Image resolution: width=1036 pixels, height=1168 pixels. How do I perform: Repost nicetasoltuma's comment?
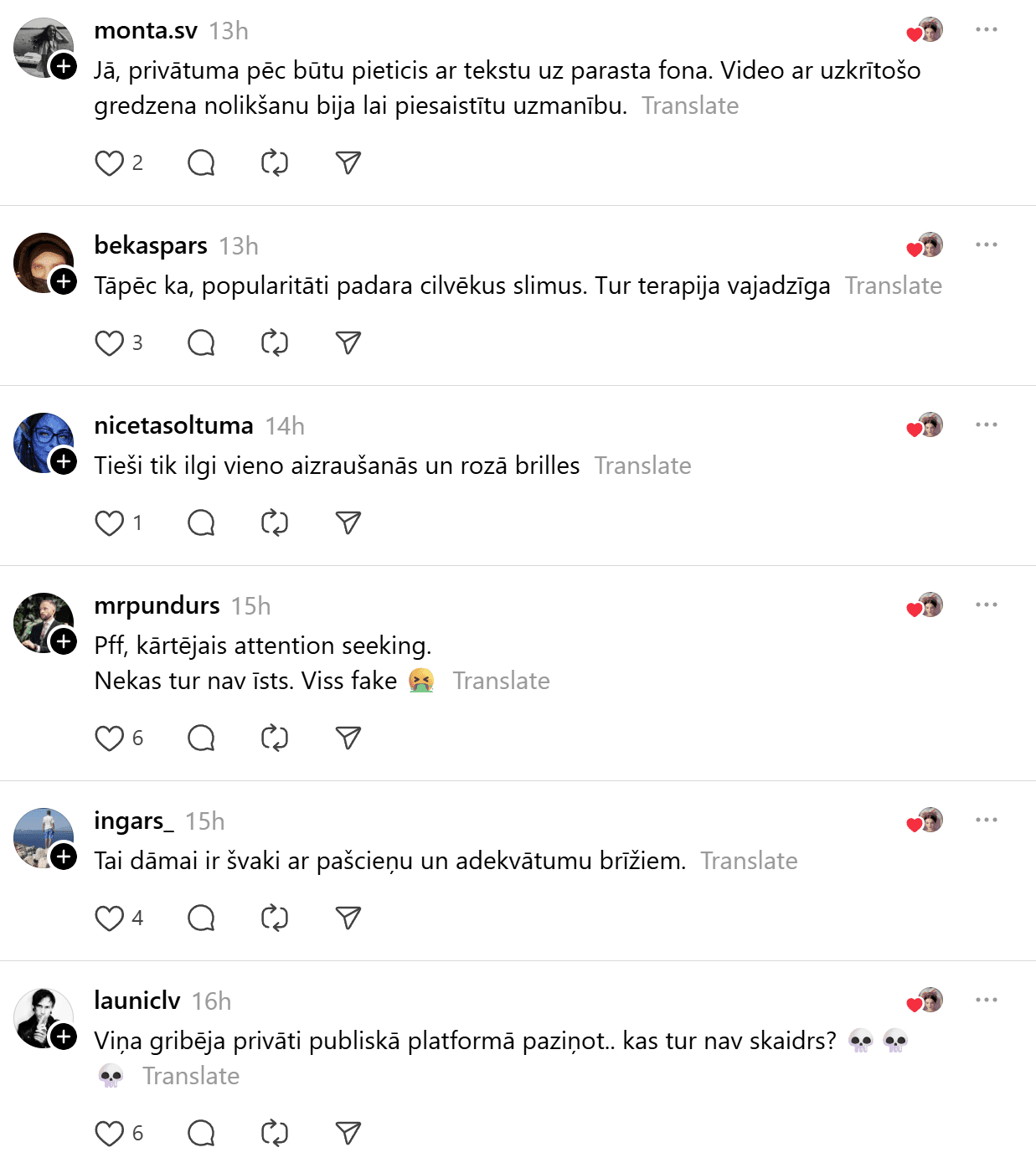(274, 523)
